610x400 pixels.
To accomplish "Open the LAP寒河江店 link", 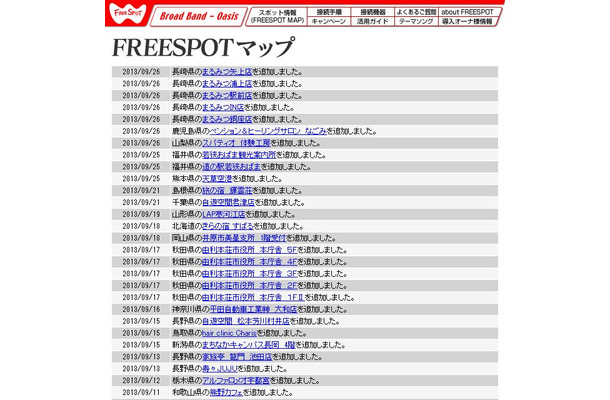I will click(x=224, y=214).
